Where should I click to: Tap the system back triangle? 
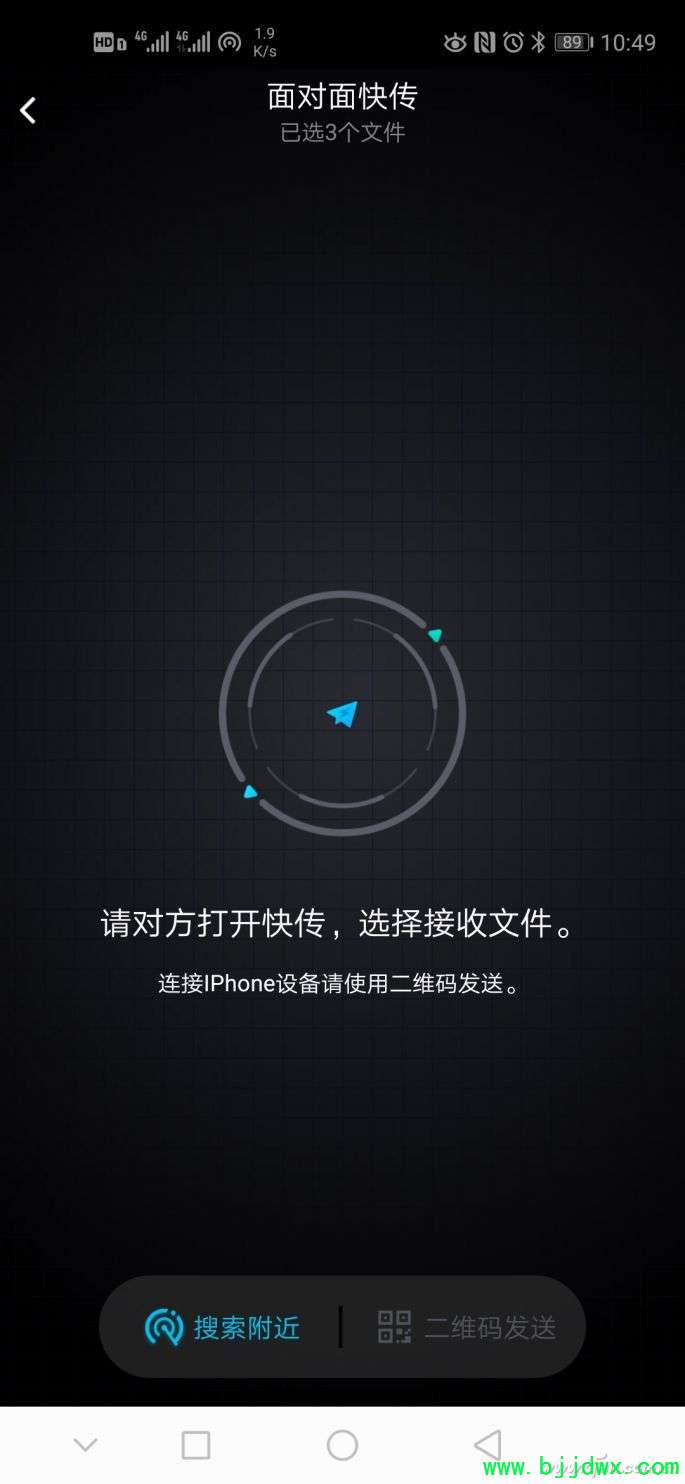coord(487,1445)
